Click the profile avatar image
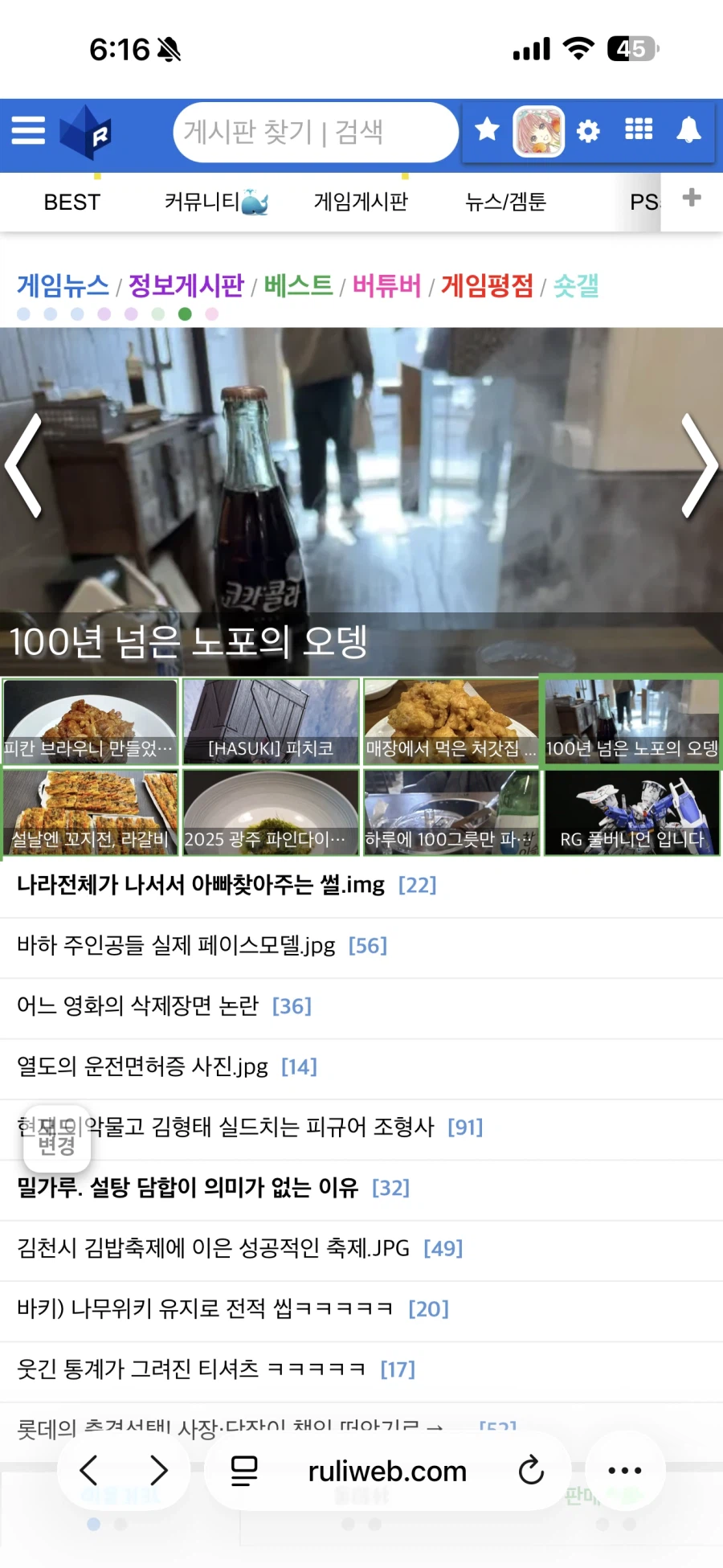The width and height of the screenshot is (723, 1568). coord(537,130)
